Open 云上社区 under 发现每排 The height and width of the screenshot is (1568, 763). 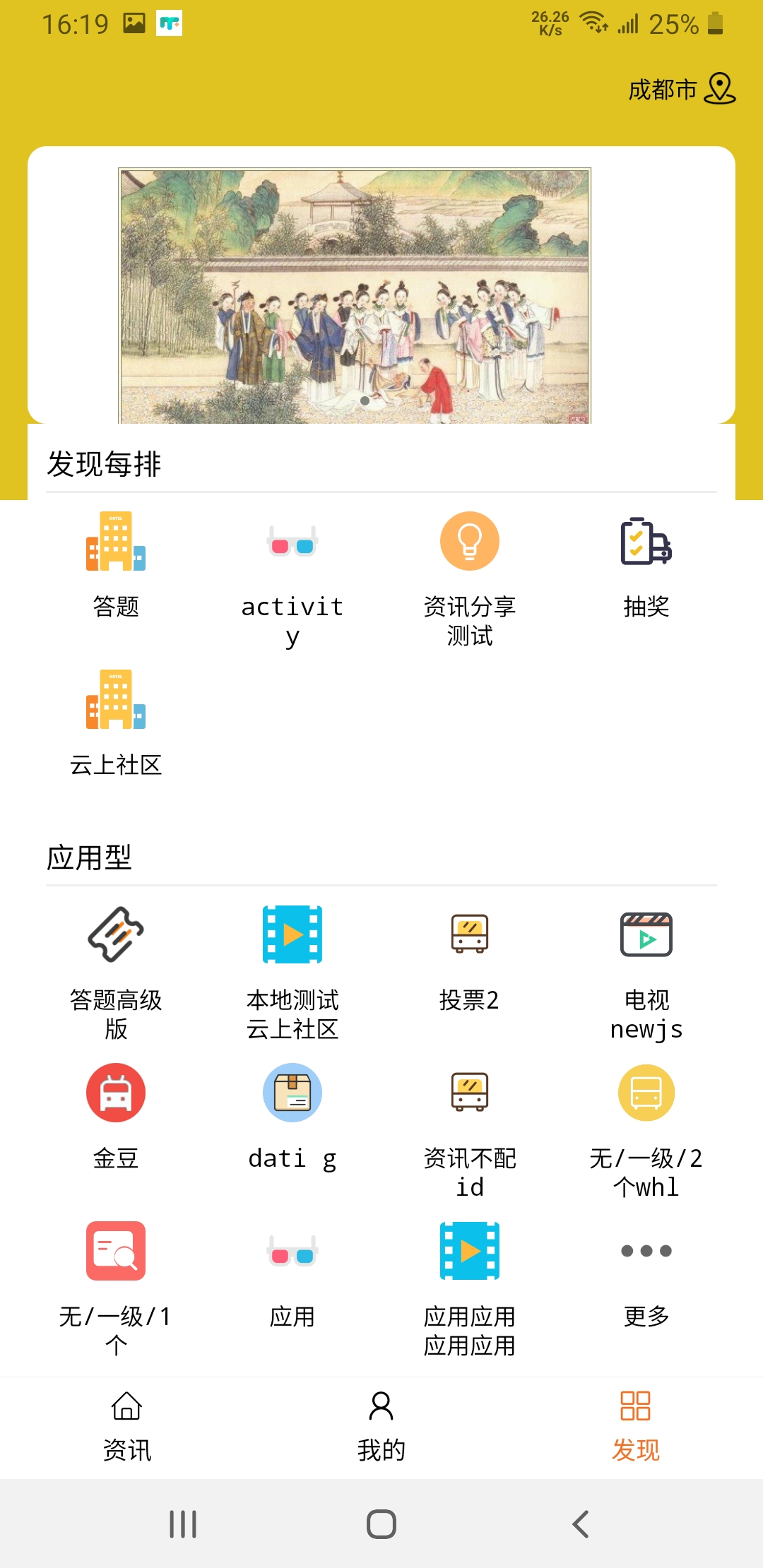tap(116, 723)
